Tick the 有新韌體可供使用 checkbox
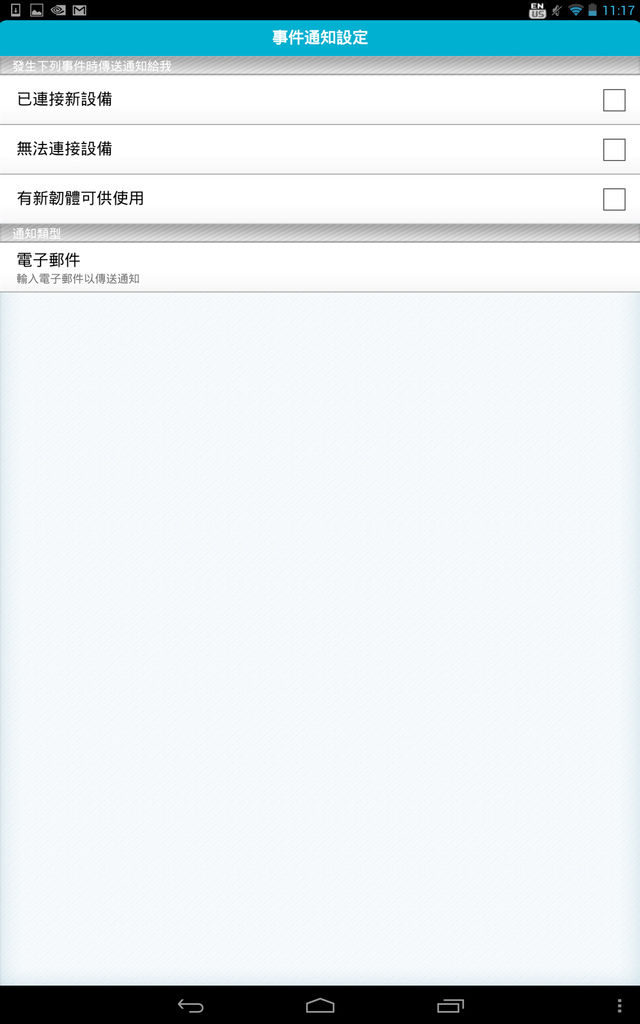Screen dimensions: 640x1024 [x=614, y=199]
